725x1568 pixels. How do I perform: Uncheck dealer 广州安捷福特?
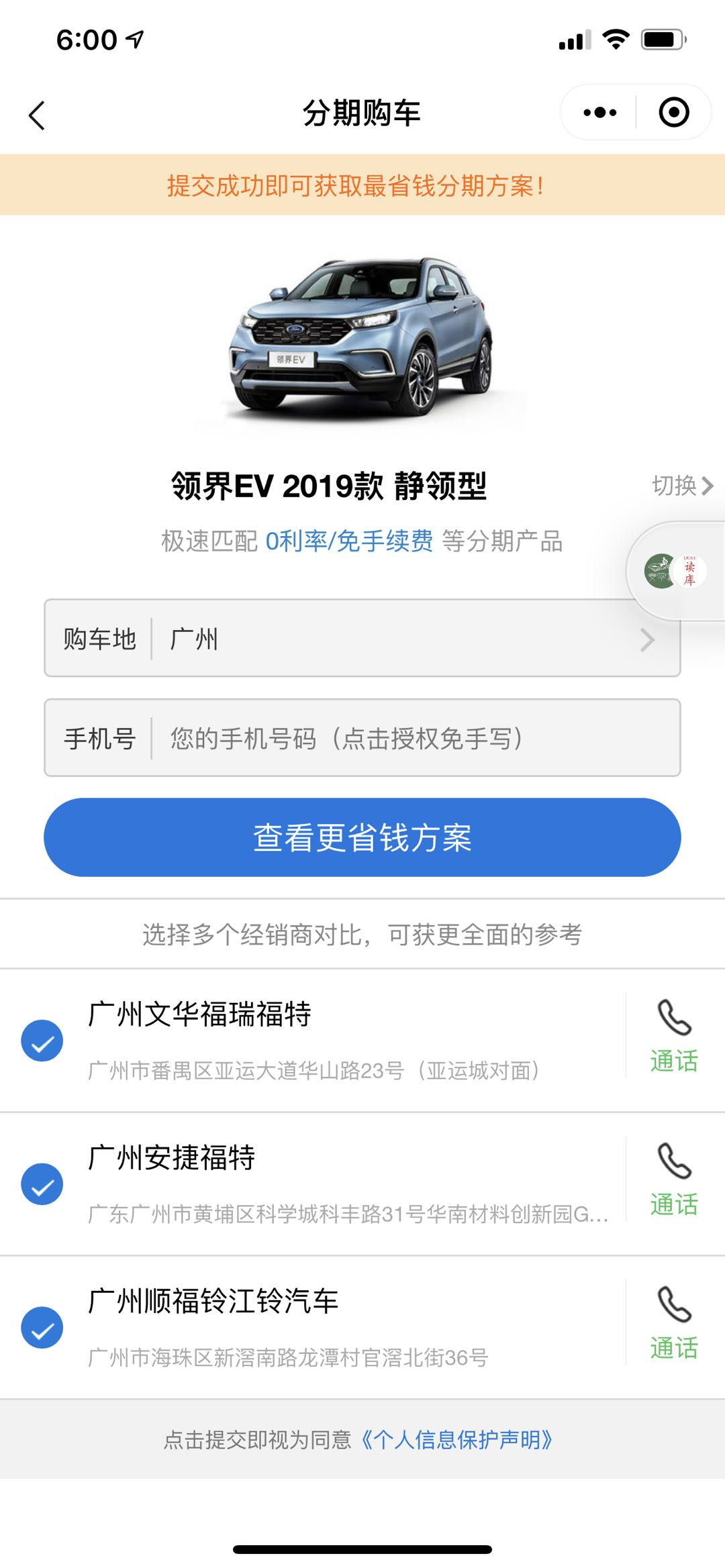coord(42,1184)
